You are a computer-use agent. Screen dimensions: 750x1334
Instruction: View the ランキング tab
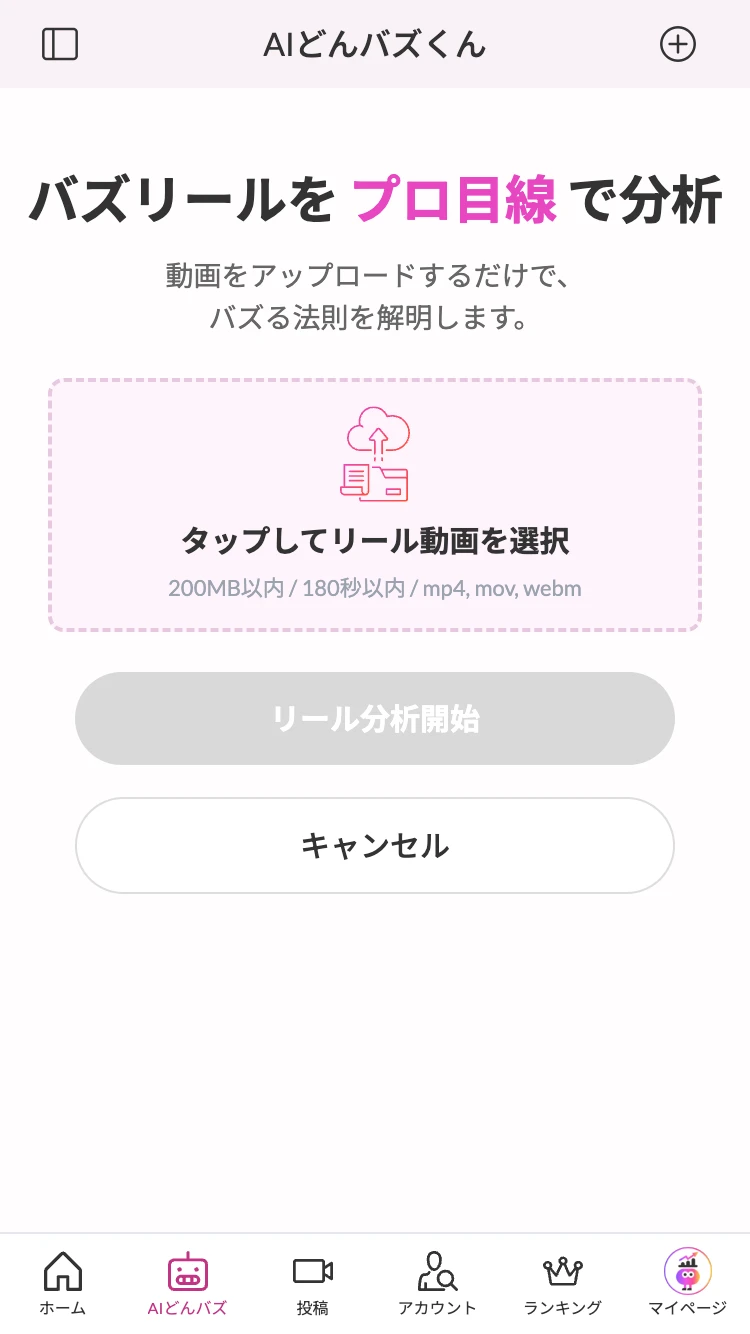(x=562, y=1283)
